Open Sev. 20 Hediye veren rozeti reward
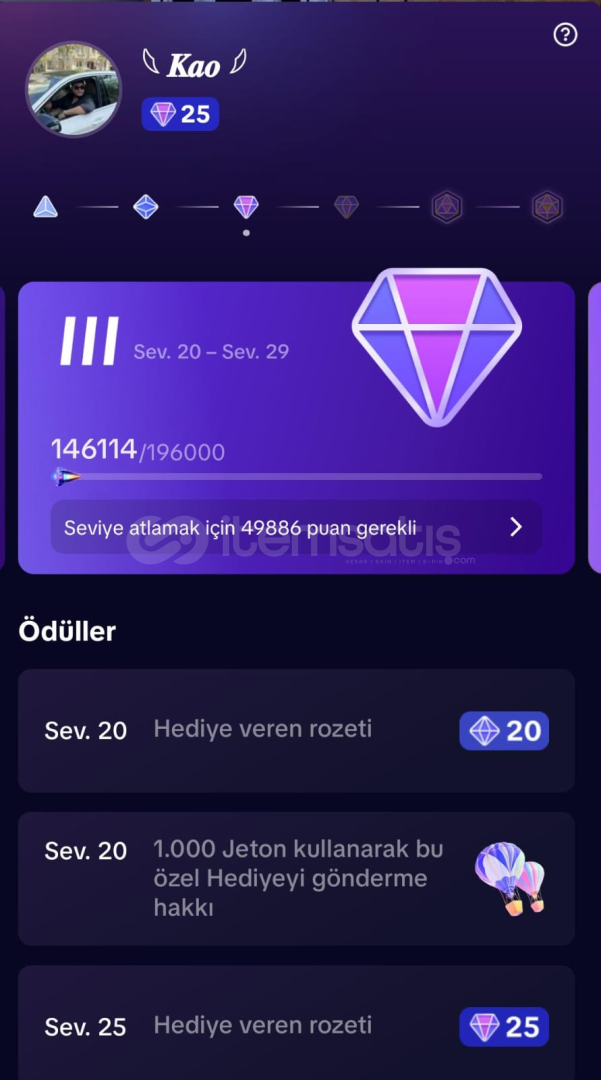 pyautogui.click(x=296, y=730)
